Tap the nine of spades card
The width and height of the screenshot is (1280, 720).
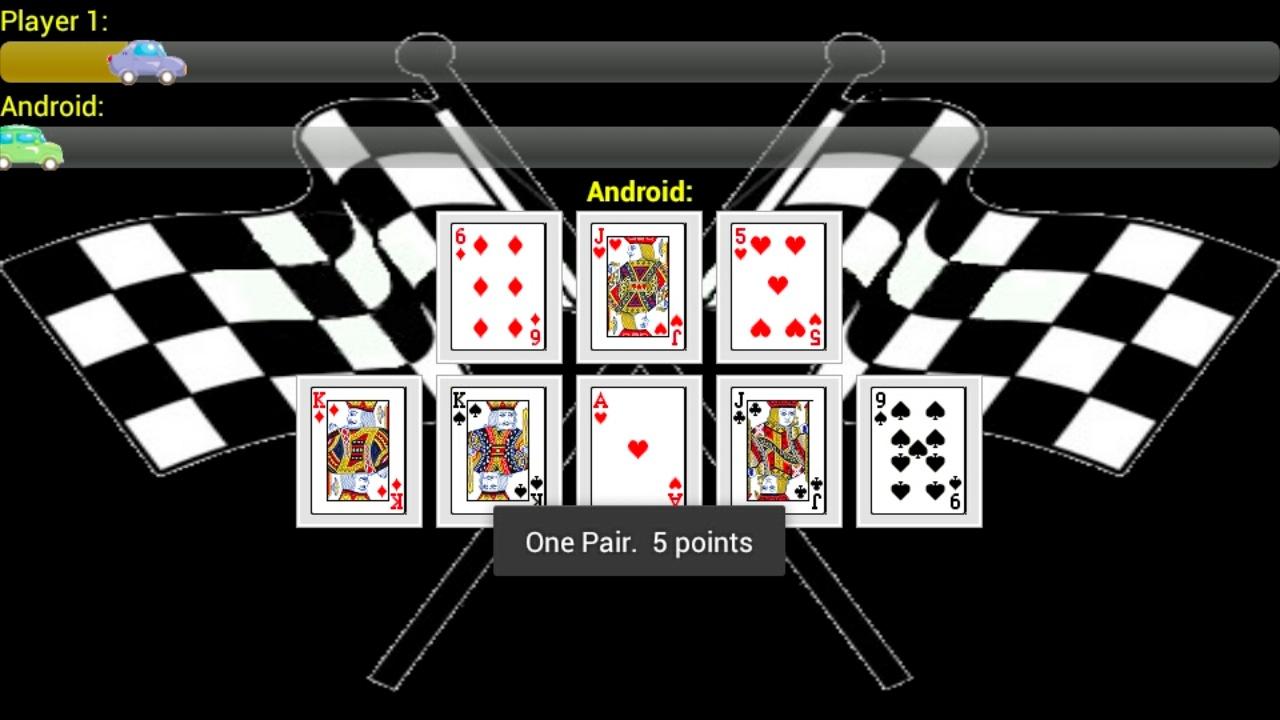(x=918, y=451)
